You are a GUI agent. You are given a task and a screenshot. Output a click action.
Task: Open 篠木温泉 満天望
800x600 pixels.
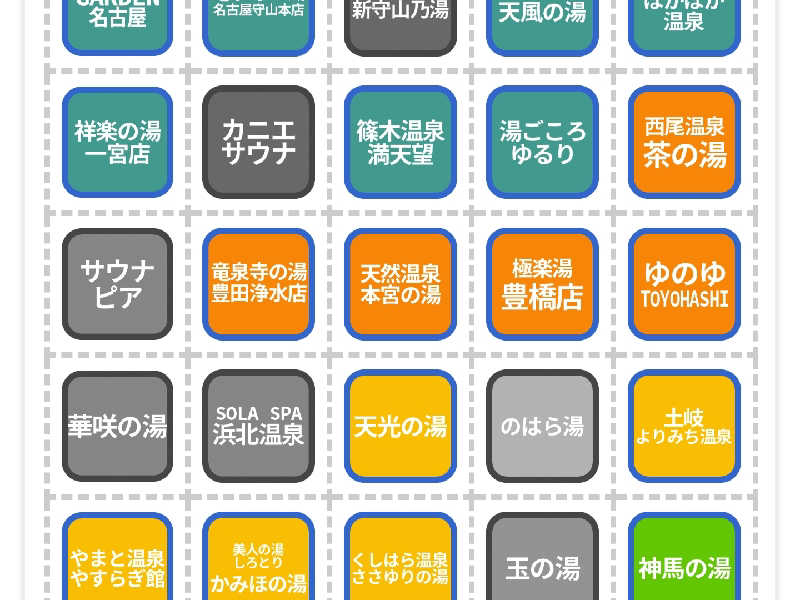pyautogui.click(x=401, y=142)
